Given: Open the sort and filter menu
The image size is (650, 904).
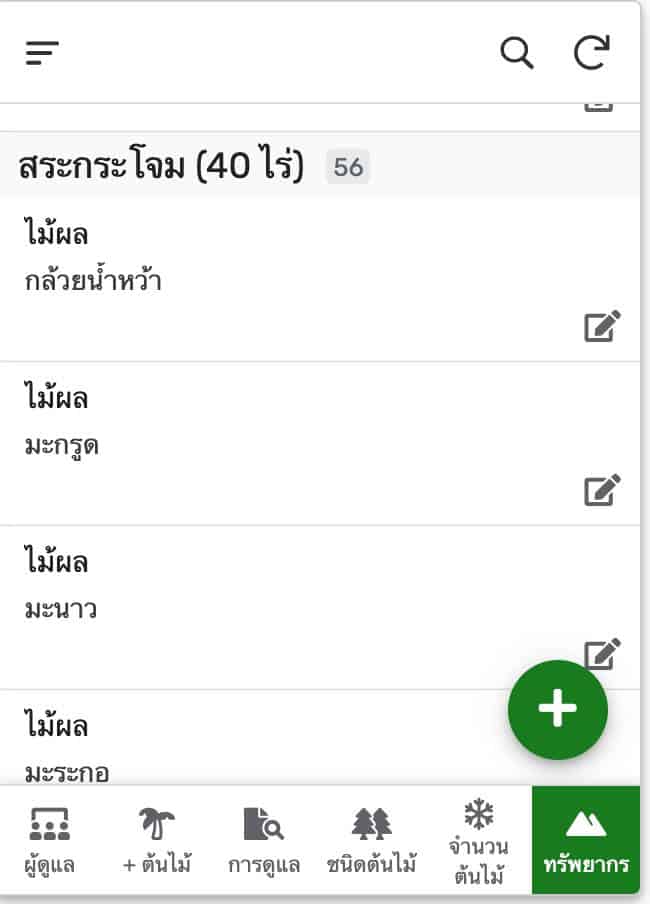Looking at the screenshot, I should 43,53.
